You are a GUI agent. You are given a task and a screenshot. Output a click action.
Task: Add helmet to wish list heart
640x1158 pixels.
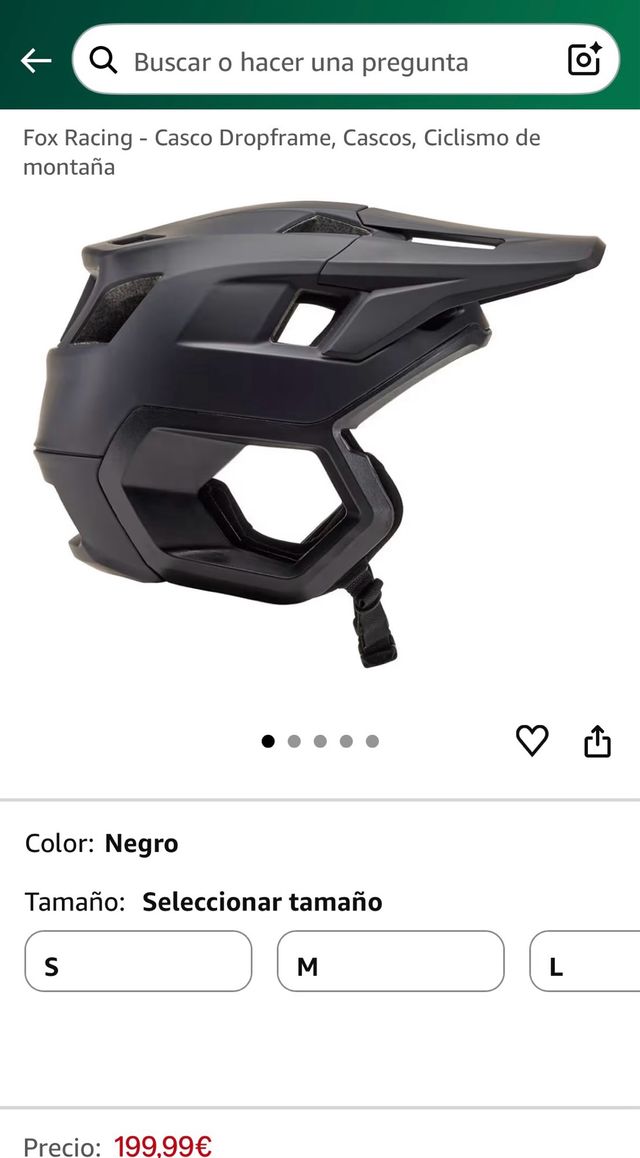pyautogui.click(x=532, y=740)
